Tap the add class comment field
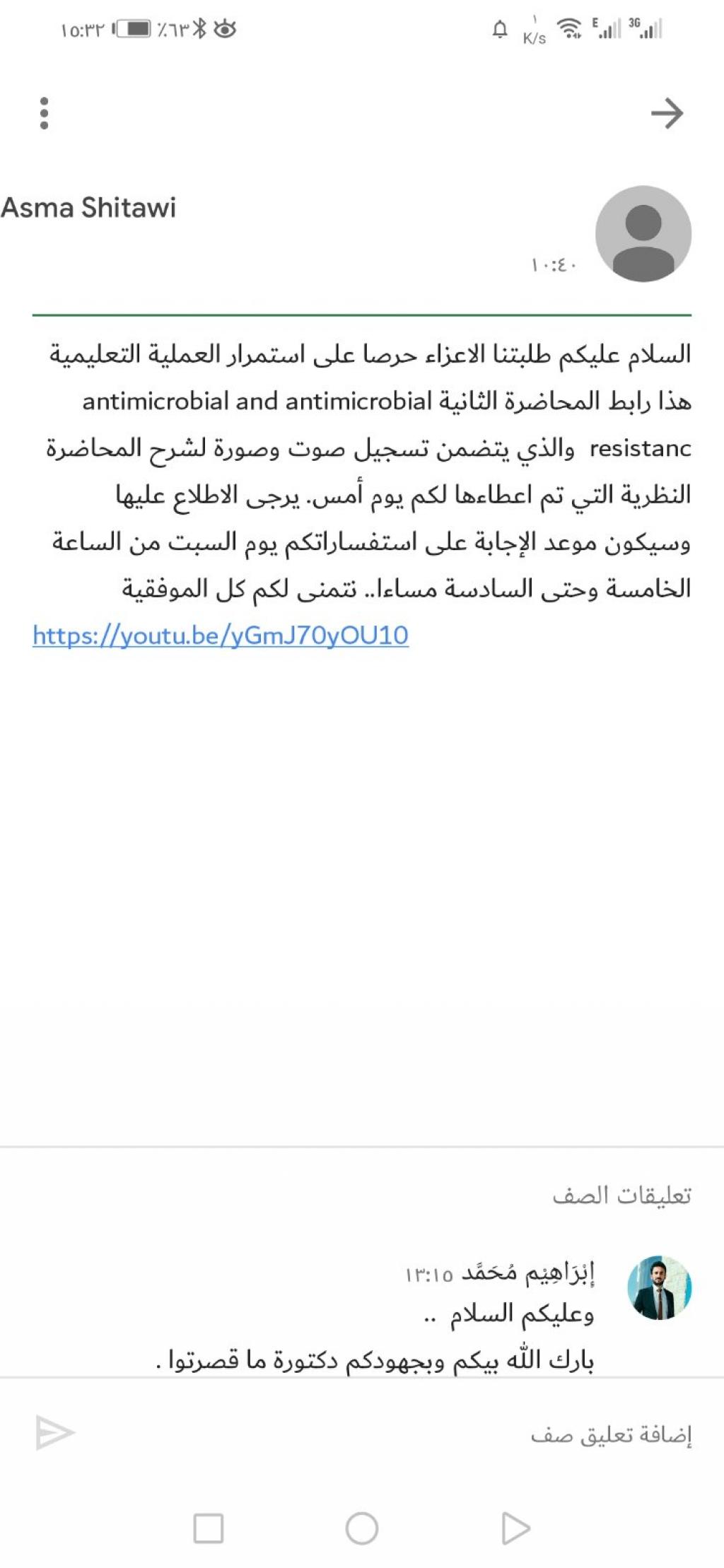 tap(424, 1434)
